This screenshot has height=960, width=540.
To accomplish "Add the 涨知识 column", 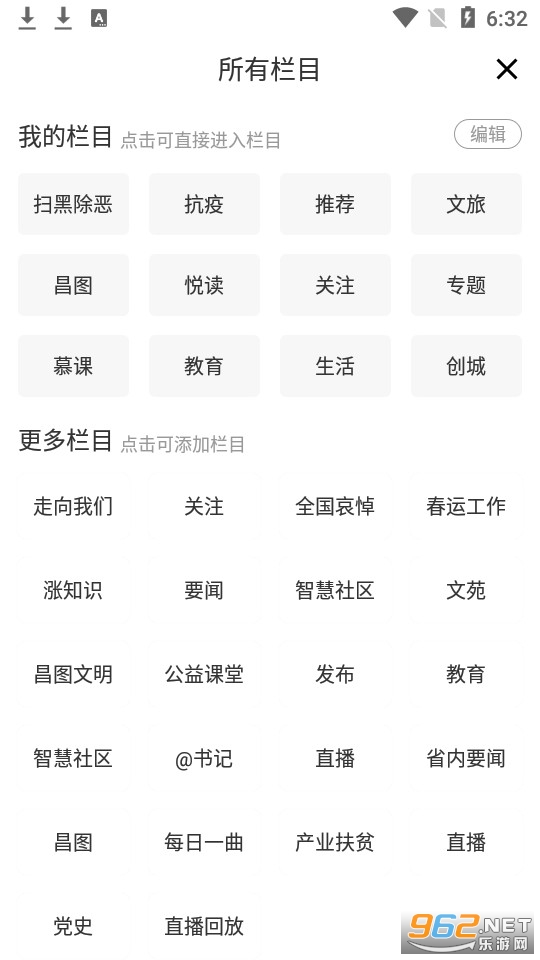I will [73, 590].
